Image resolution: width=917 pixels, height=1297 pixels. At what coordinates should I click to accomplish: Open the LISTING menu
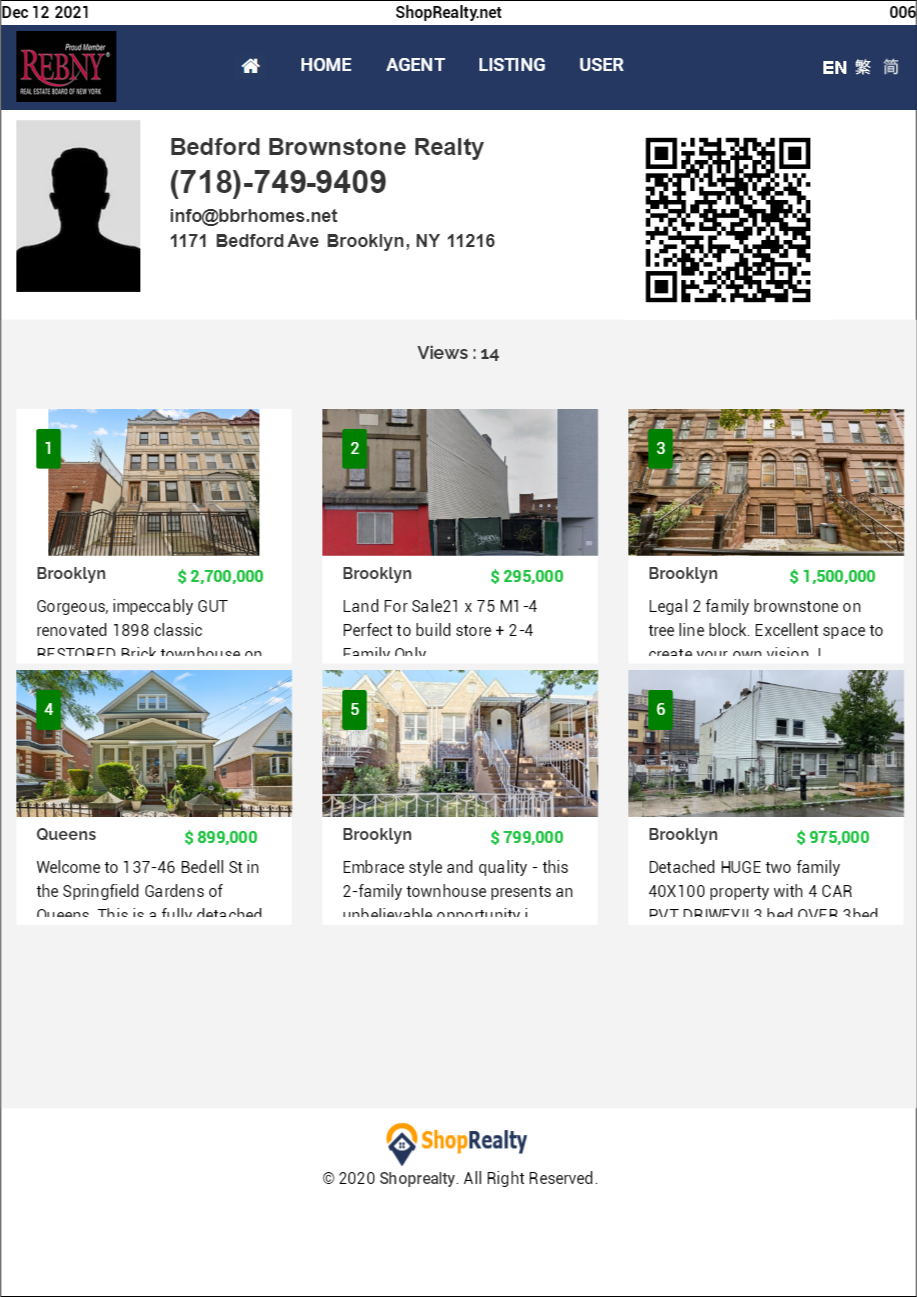(x=511, y=65)
